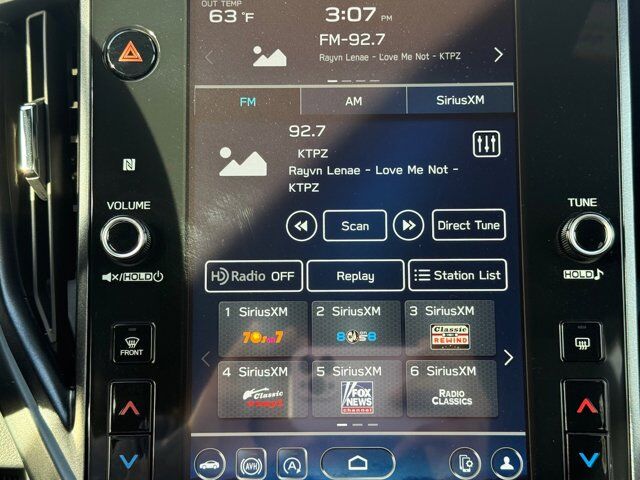640x480 pixels.
Task: Open Direct Tune
Action: pyautogui.click(x=468, y=226)
